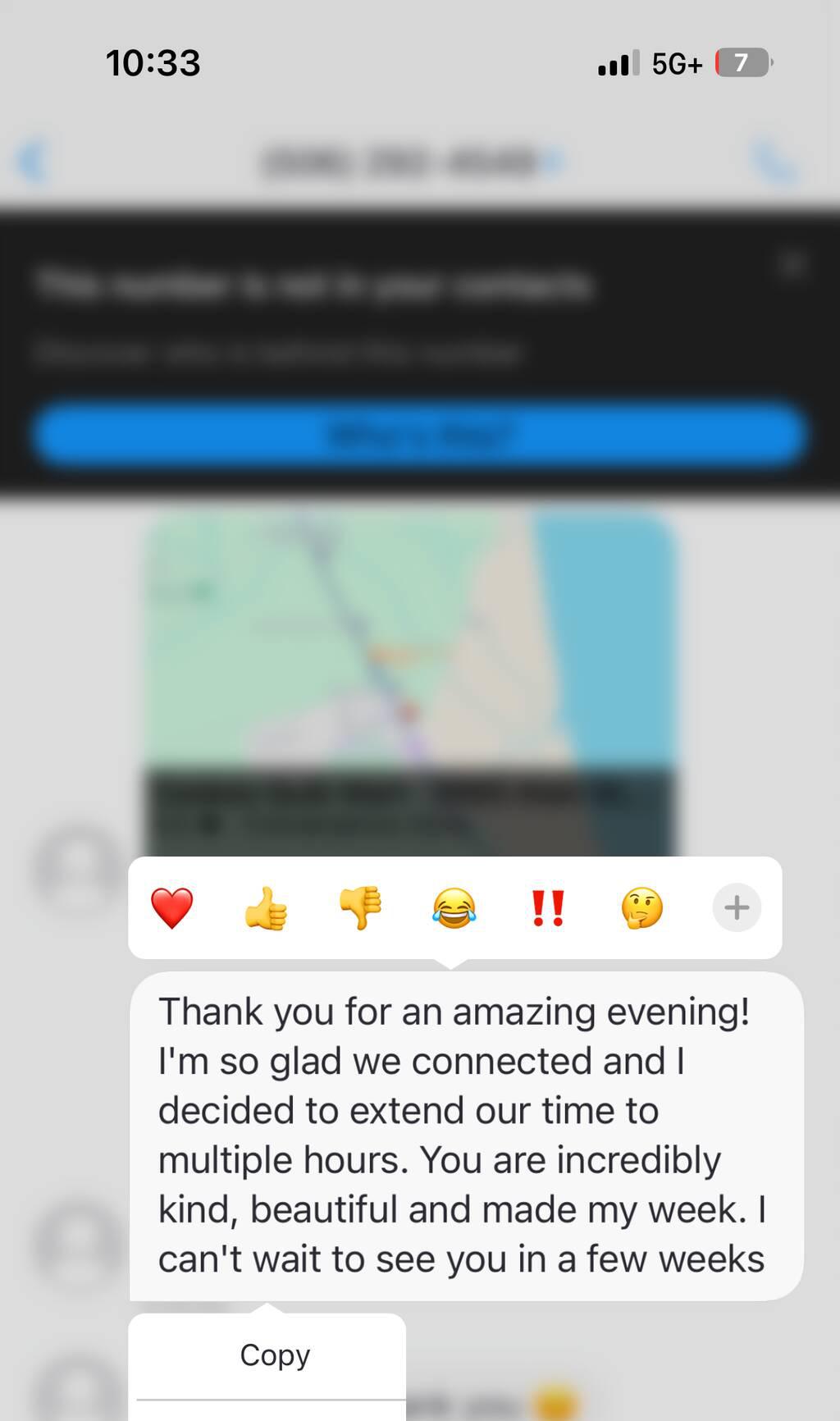
Task: React with the thumbs down emoji
Action: (x=360, y=908)
